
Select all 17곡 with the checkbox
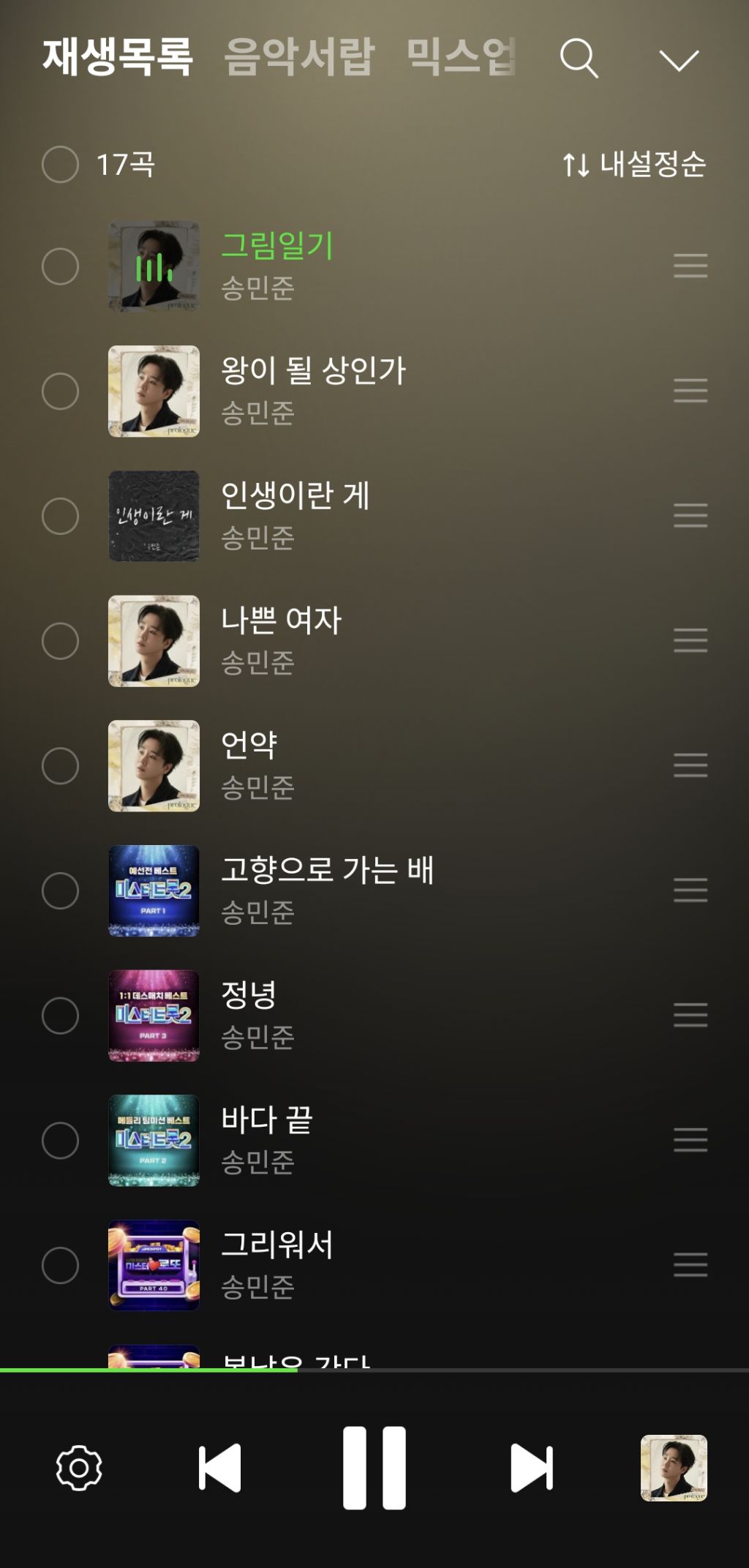[60, 164]
